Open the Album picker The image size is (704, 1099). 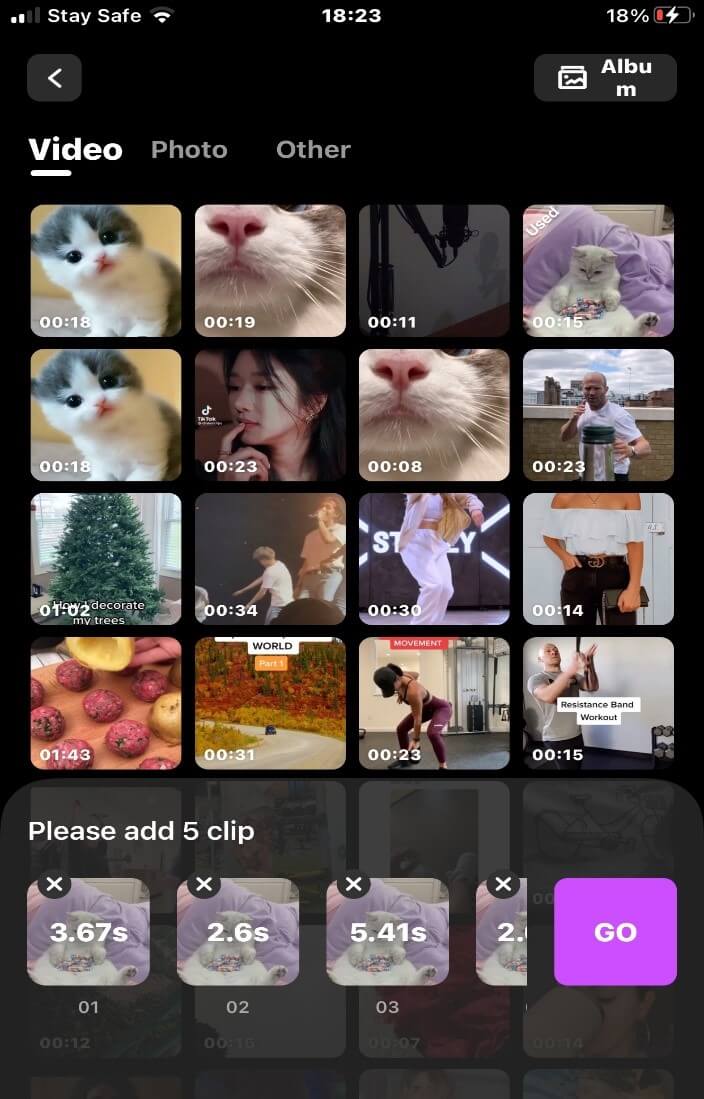click(x=605, y=78)
